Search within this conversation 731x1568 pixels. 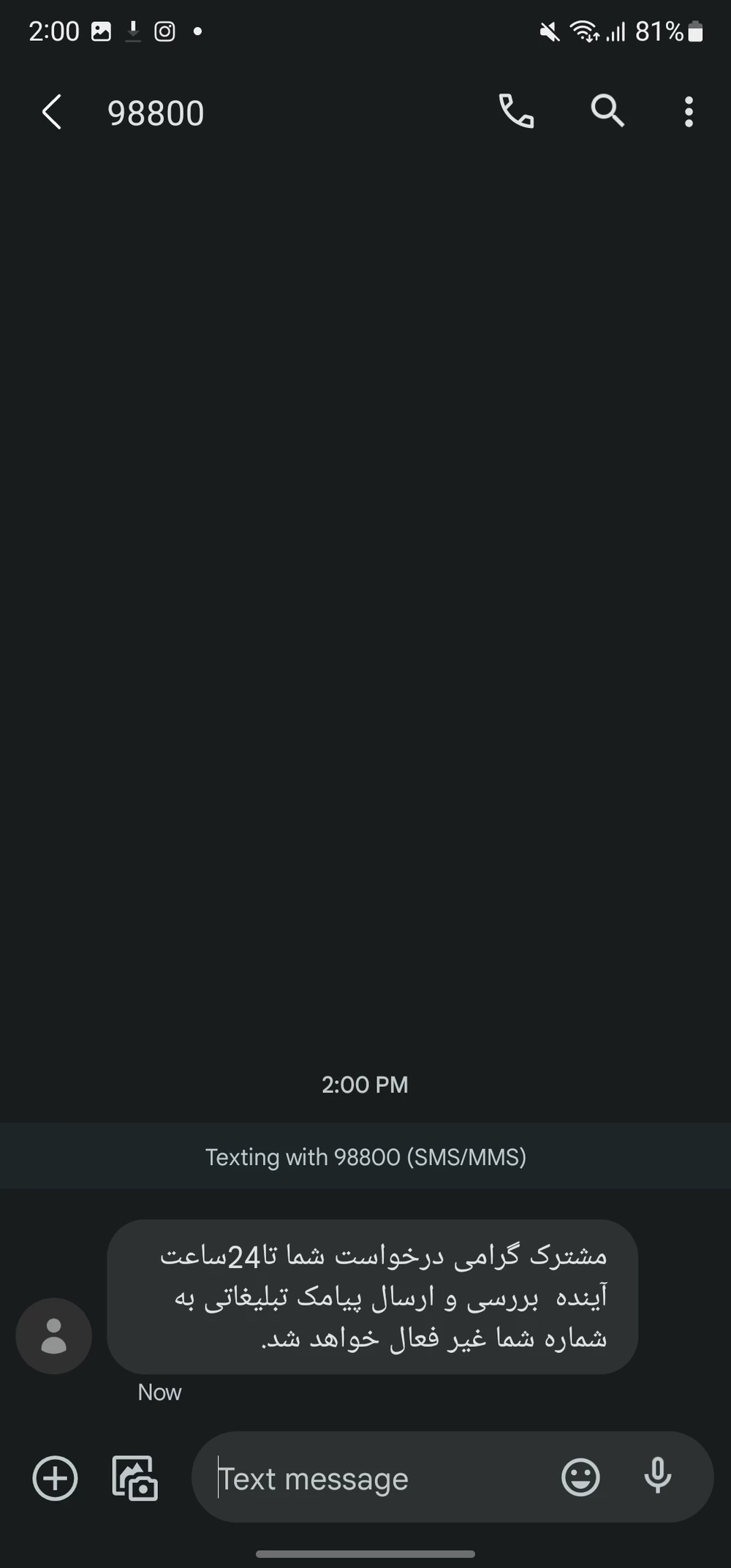(x=607, y=112)
